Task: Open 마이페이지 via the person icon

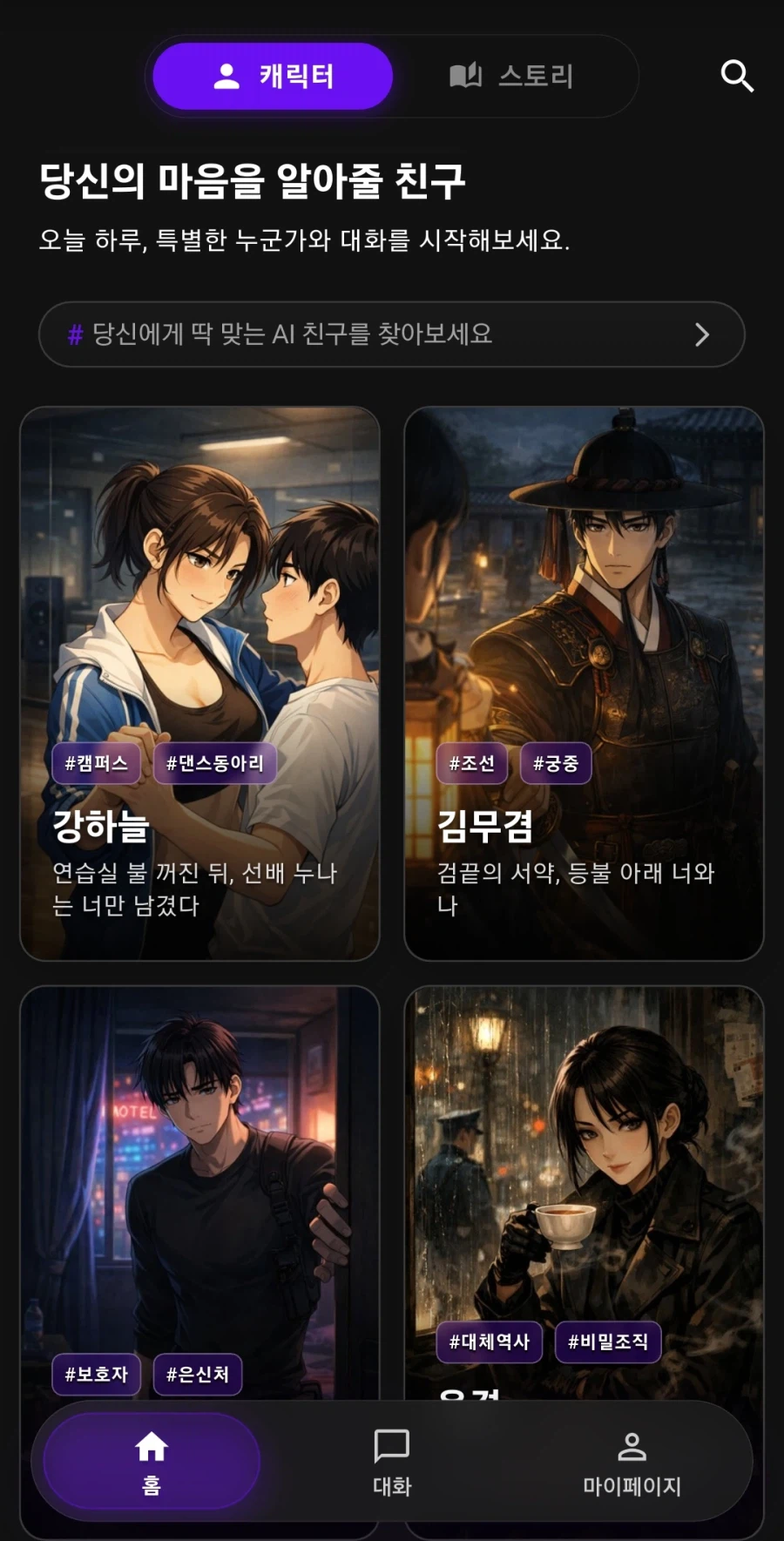Action: click(633, 1446)
